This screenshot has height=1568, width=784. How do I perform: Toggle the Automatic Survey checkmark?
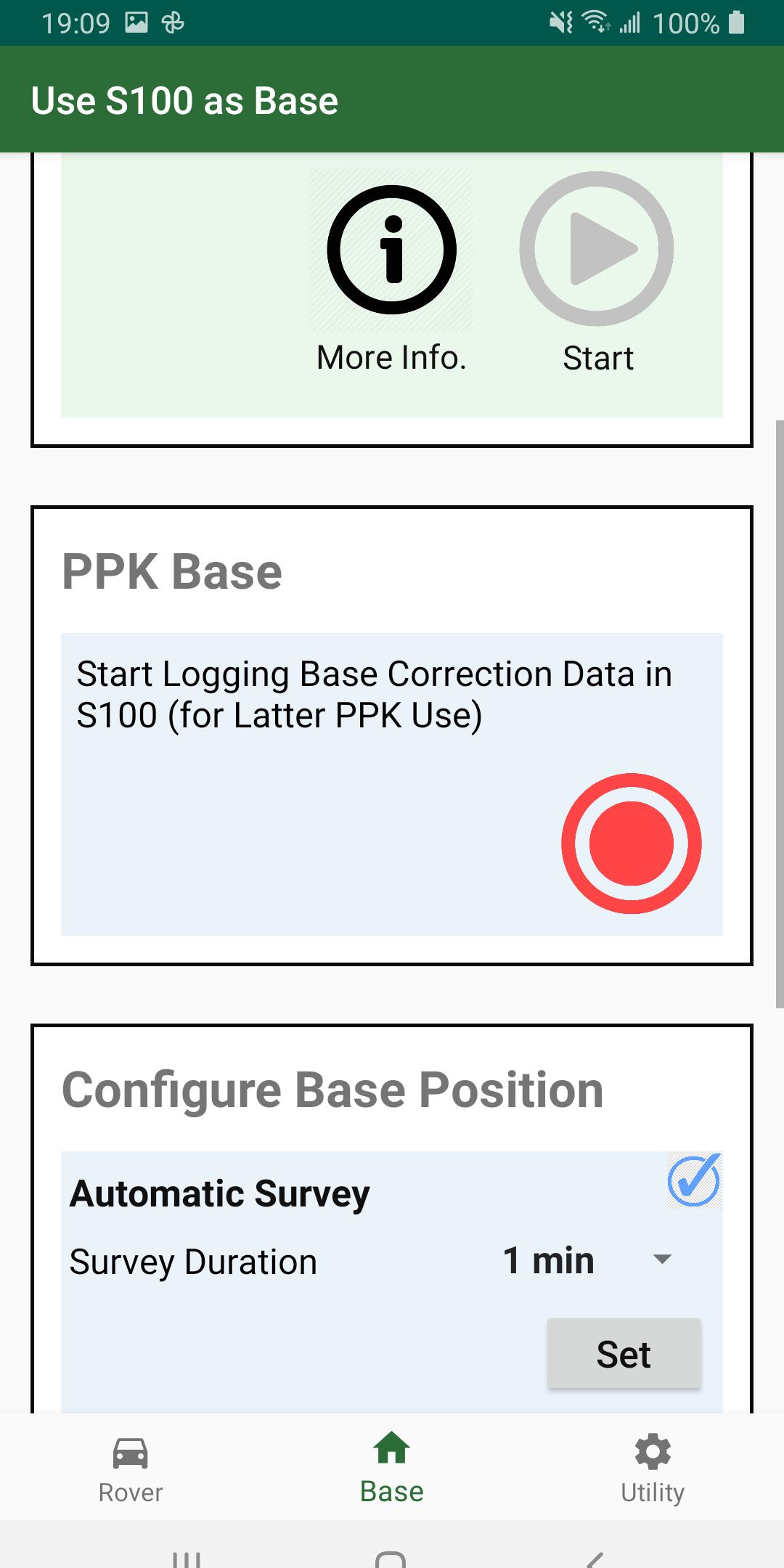click(694, 1181)
